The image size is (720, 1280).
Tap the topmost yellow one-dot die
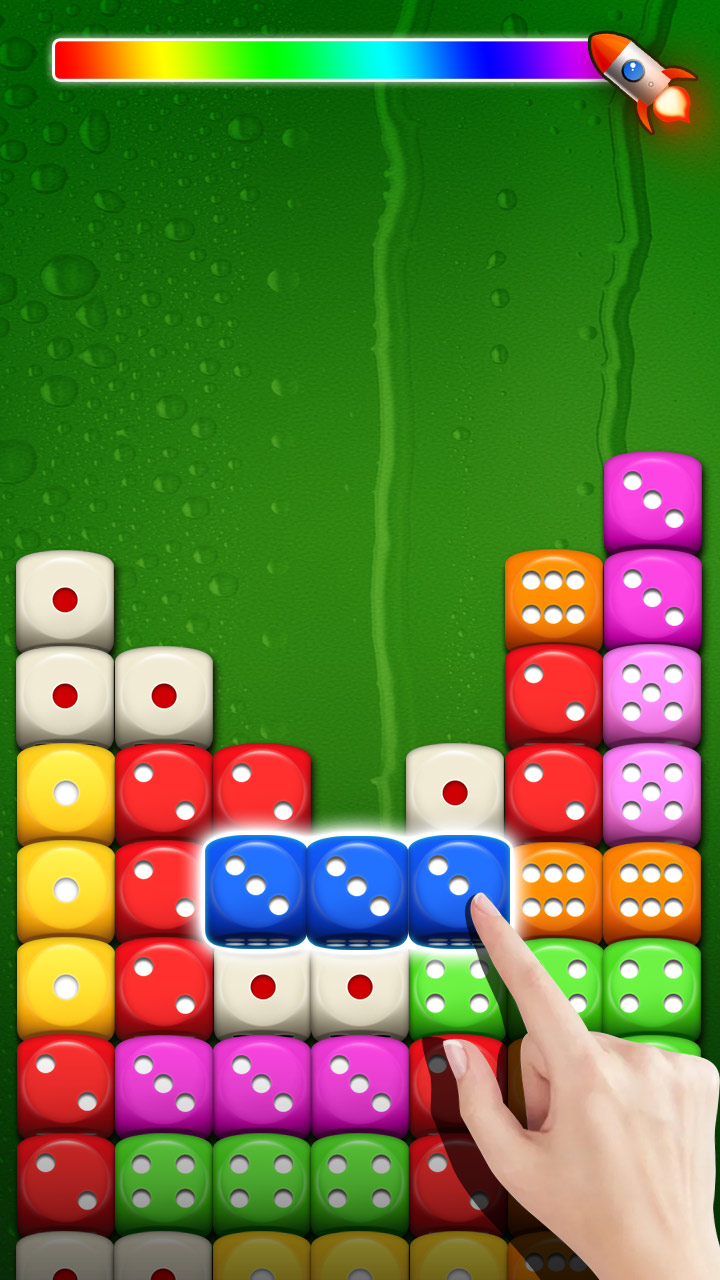(66, 793)
